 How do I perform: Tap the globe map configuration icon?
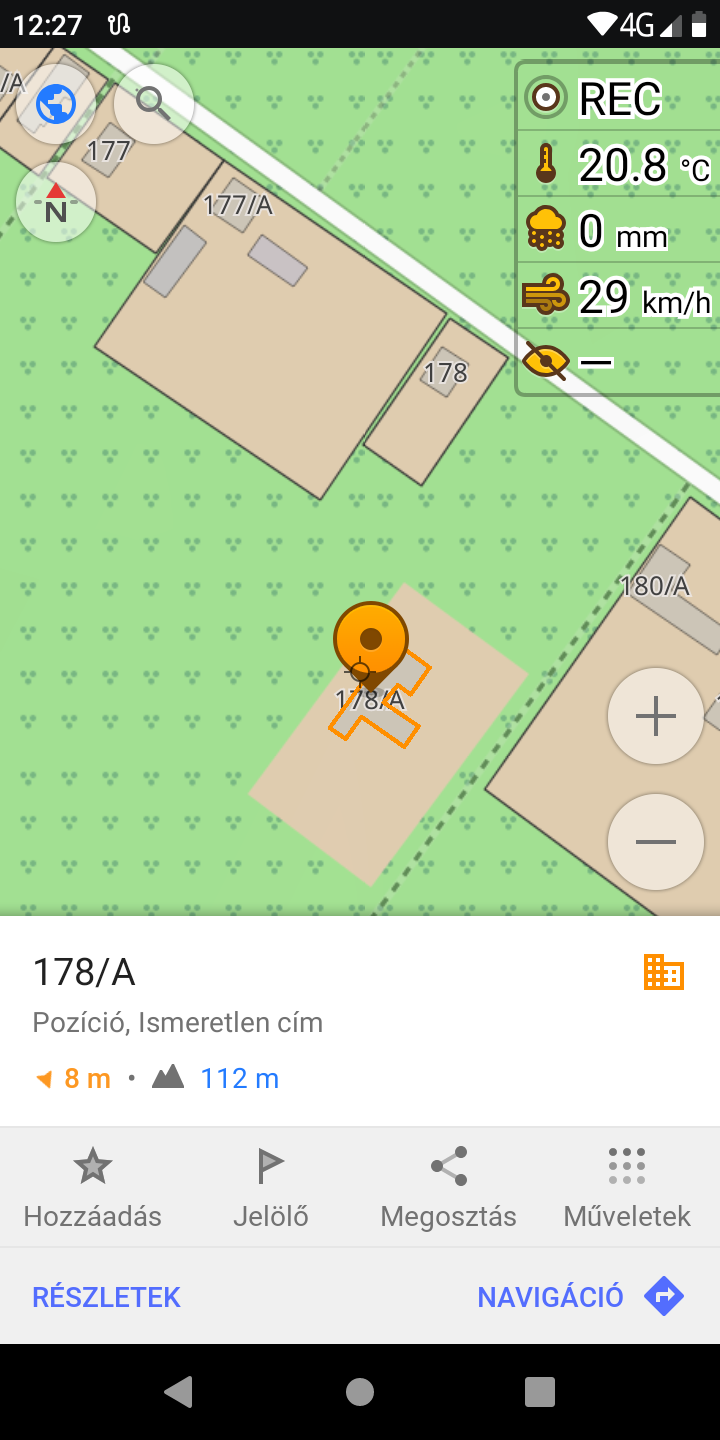[x=55, y=104]
